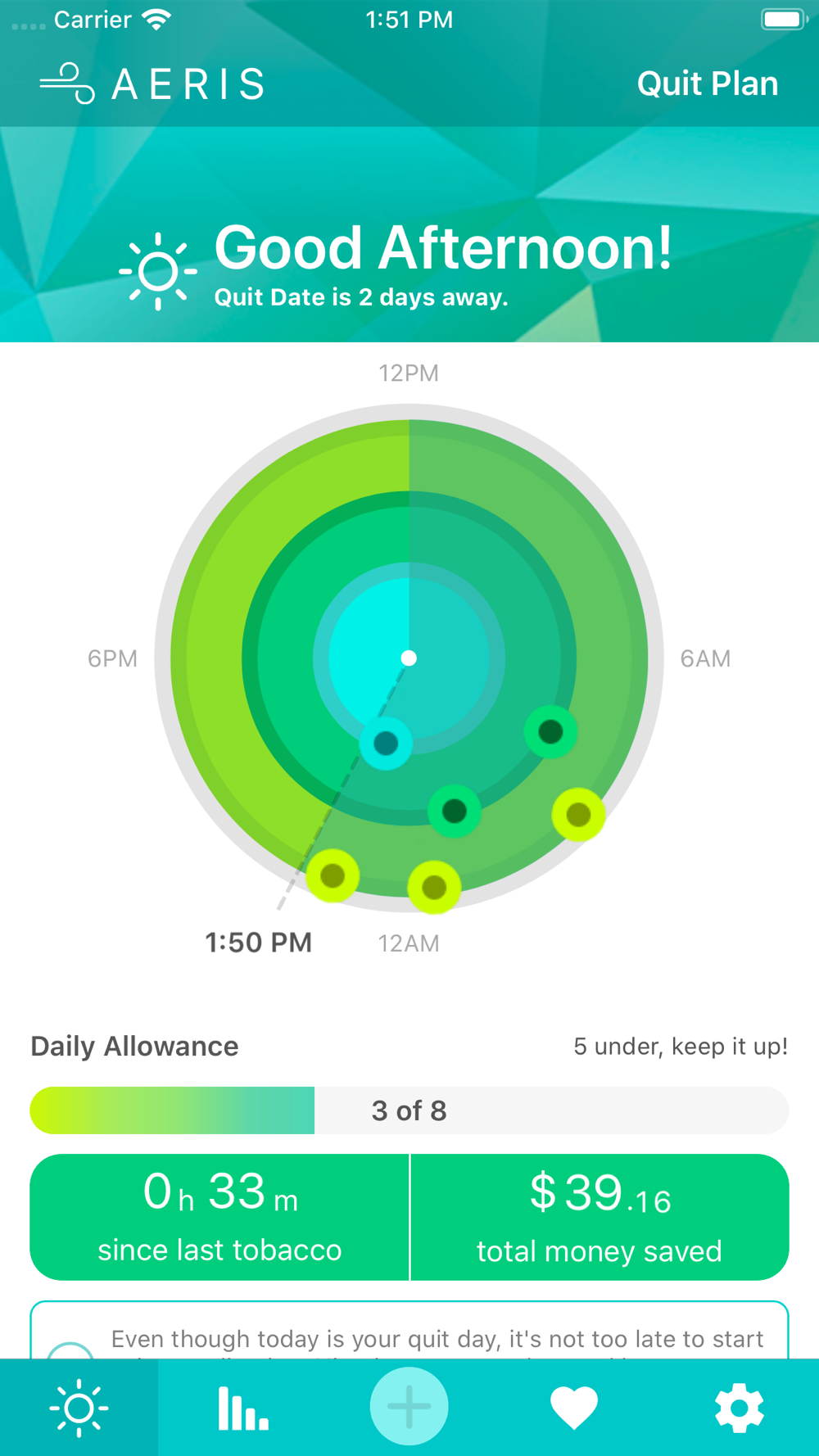
Task: Open the settings gear tab
Action: pyautogui.click(x=739, y=1408)
